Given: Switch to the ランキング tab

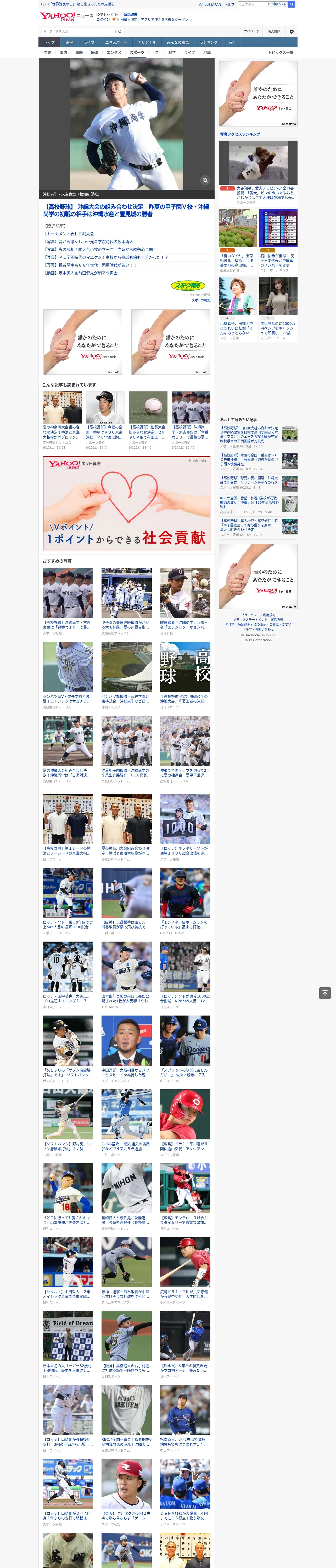Looking at the screenshot, I should (209, 43).
